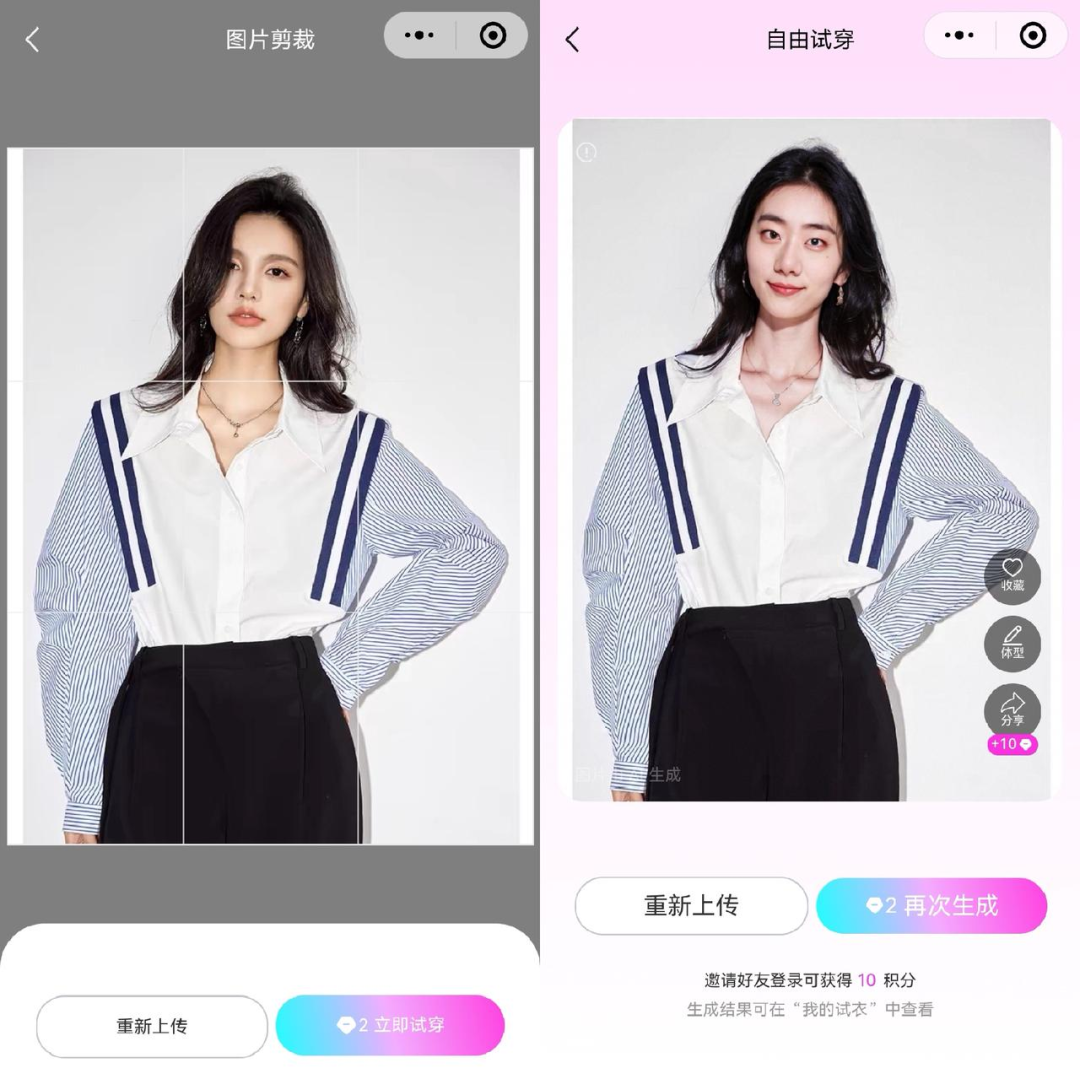Close the mini program on 图片剪裁 screen
Image resolution: width=1080 pixels, height=1079 pixels.
click(493, 36)
